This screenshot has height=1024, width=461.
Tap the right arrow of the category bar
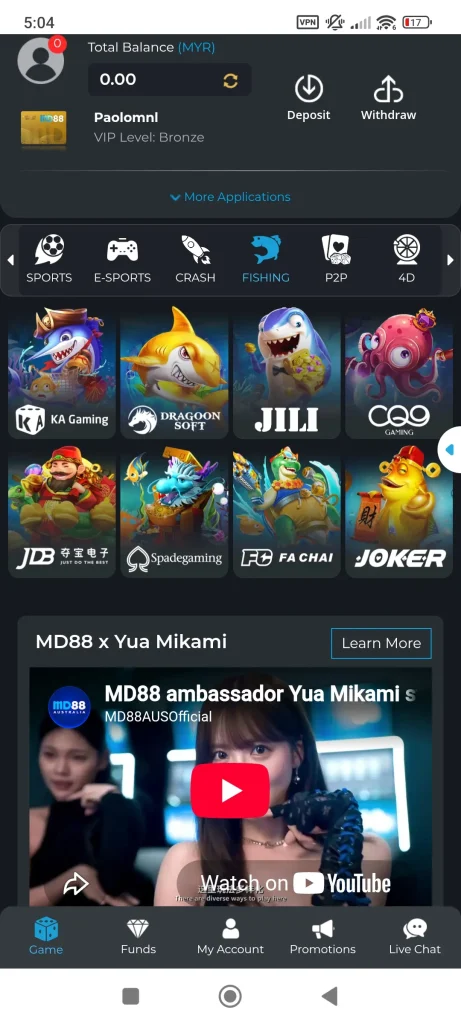pyautogui.click(x=450, y=260)
